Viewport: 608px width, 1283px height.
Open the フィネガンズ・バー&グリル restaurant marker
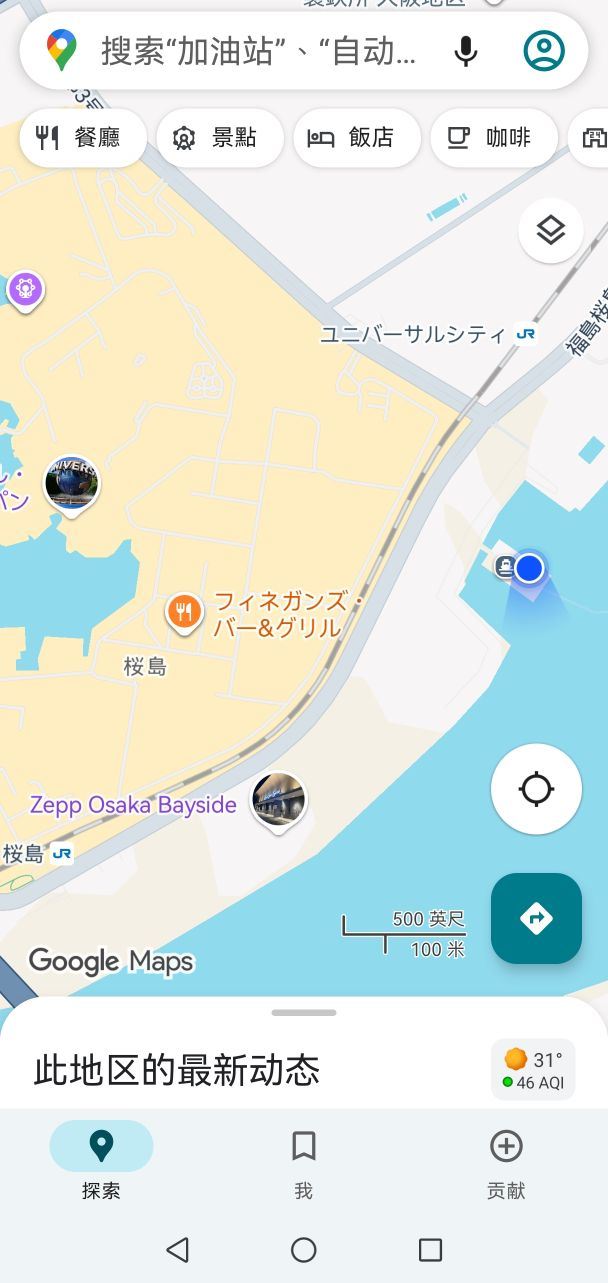pyautogui.click(x=184, y=612)
